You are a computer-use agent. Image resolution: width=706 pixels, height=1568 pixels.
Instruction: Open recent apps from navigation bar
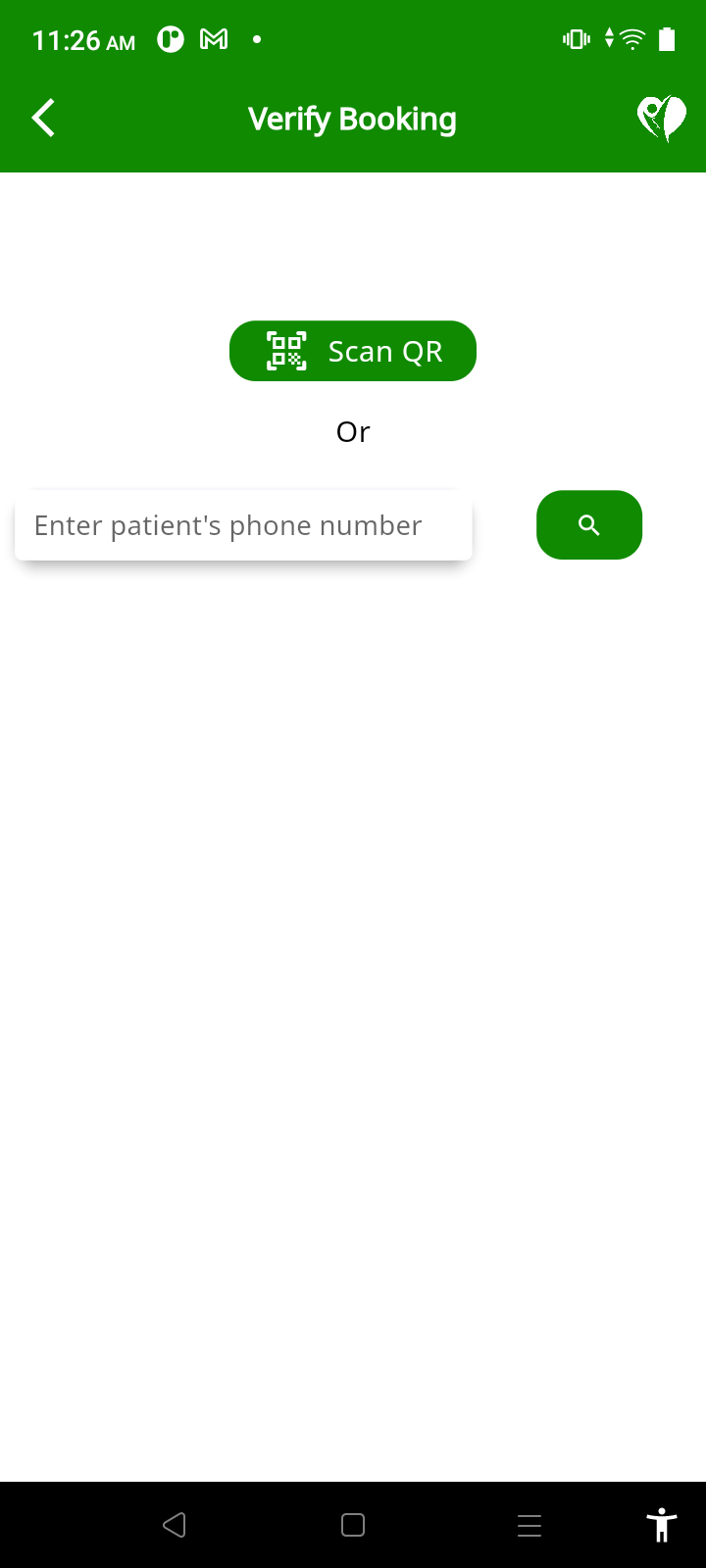point(529,1525)
